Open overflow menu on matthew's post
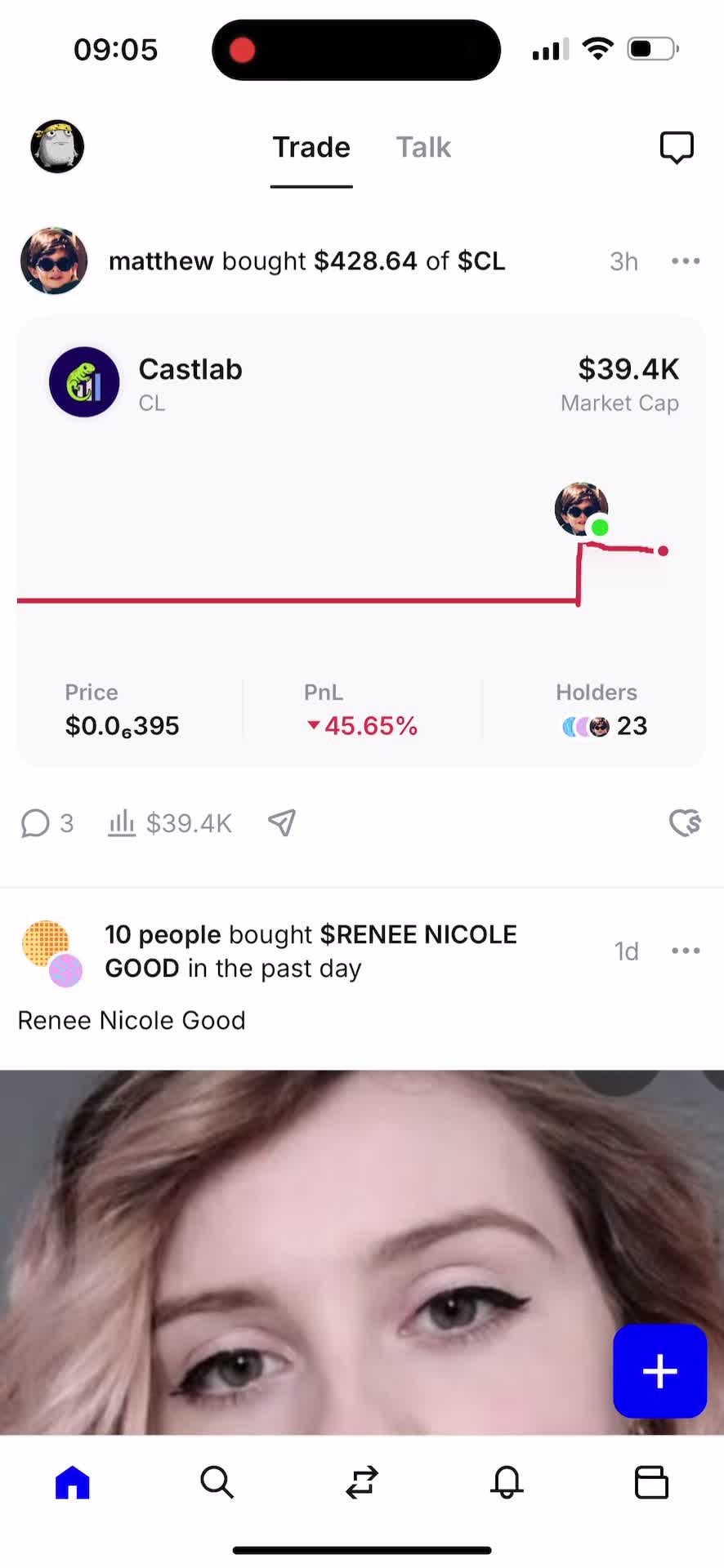The height and width of the screenshot is (1568, 724). tap(685, 261)
